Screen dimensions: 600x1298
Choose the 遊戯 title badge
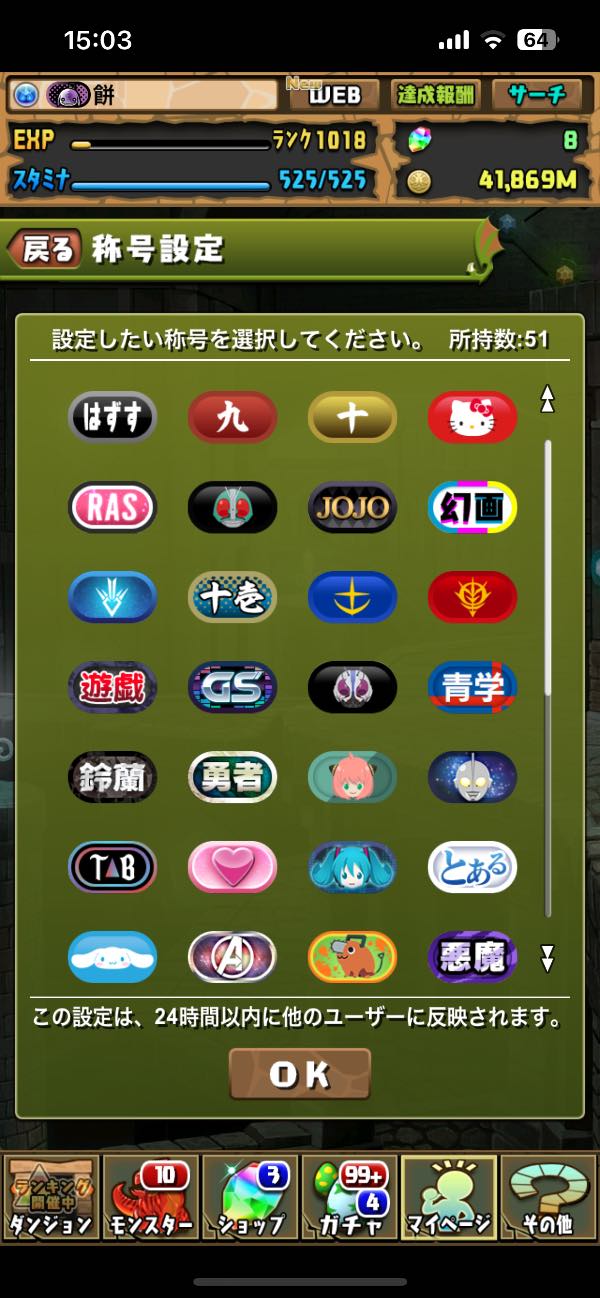click(x=112, y=687)
